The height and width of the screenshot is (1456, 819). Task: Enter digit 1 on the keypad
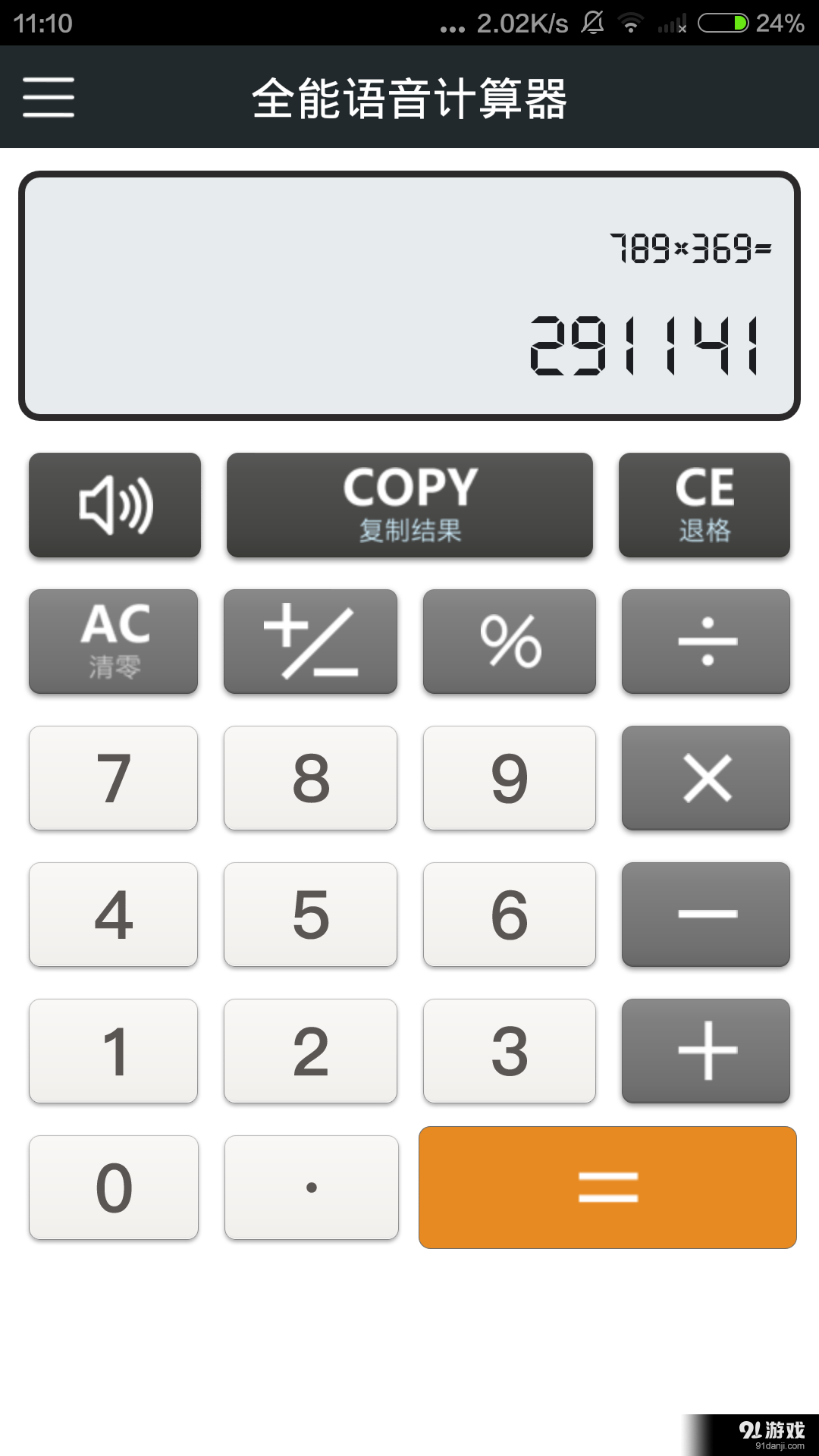click(x=114, y=1051)
